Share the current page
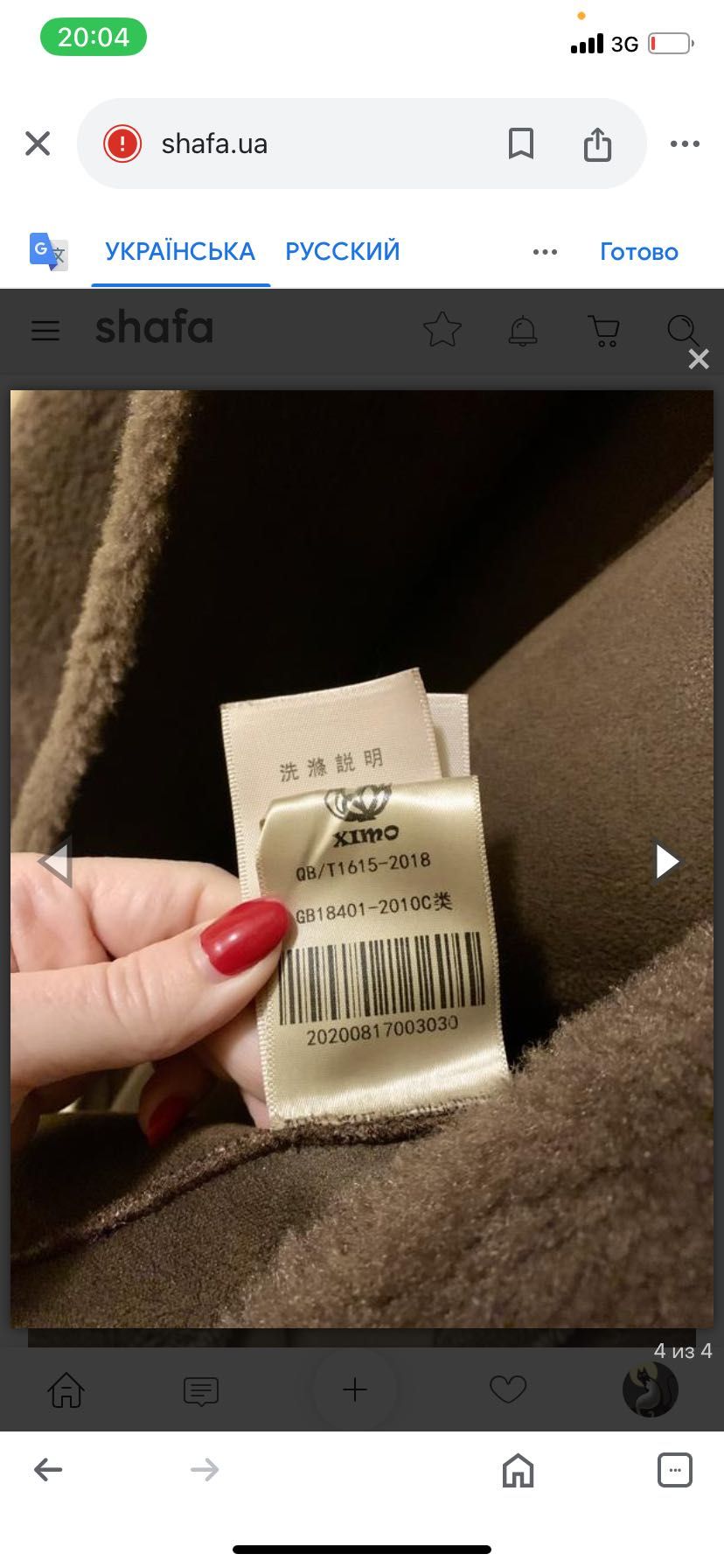The height and width of the screenshot is (1568, 724). pos(597,143)
